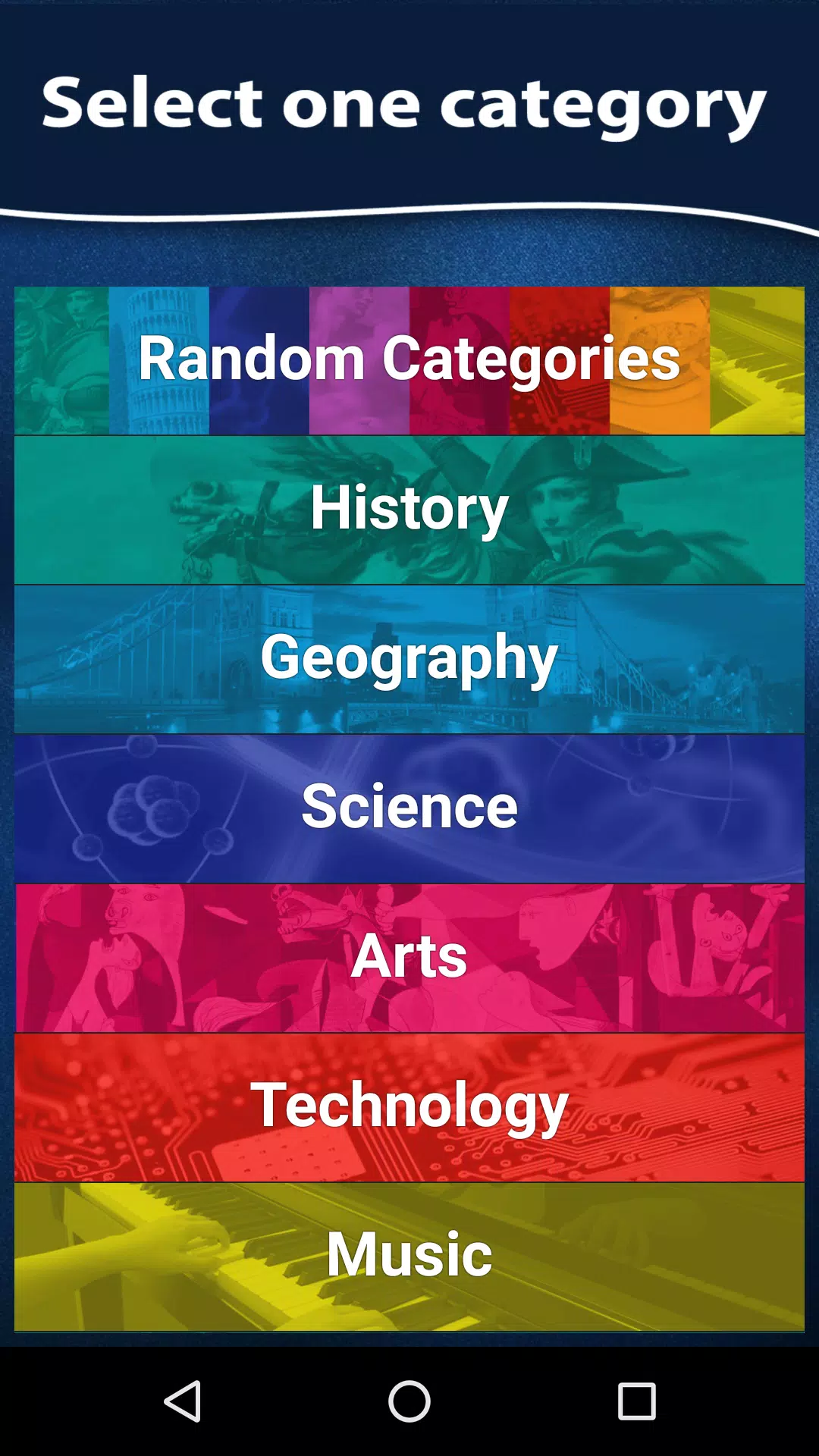
Task: Click the purple statue tile in the banner
Action: 360,326
